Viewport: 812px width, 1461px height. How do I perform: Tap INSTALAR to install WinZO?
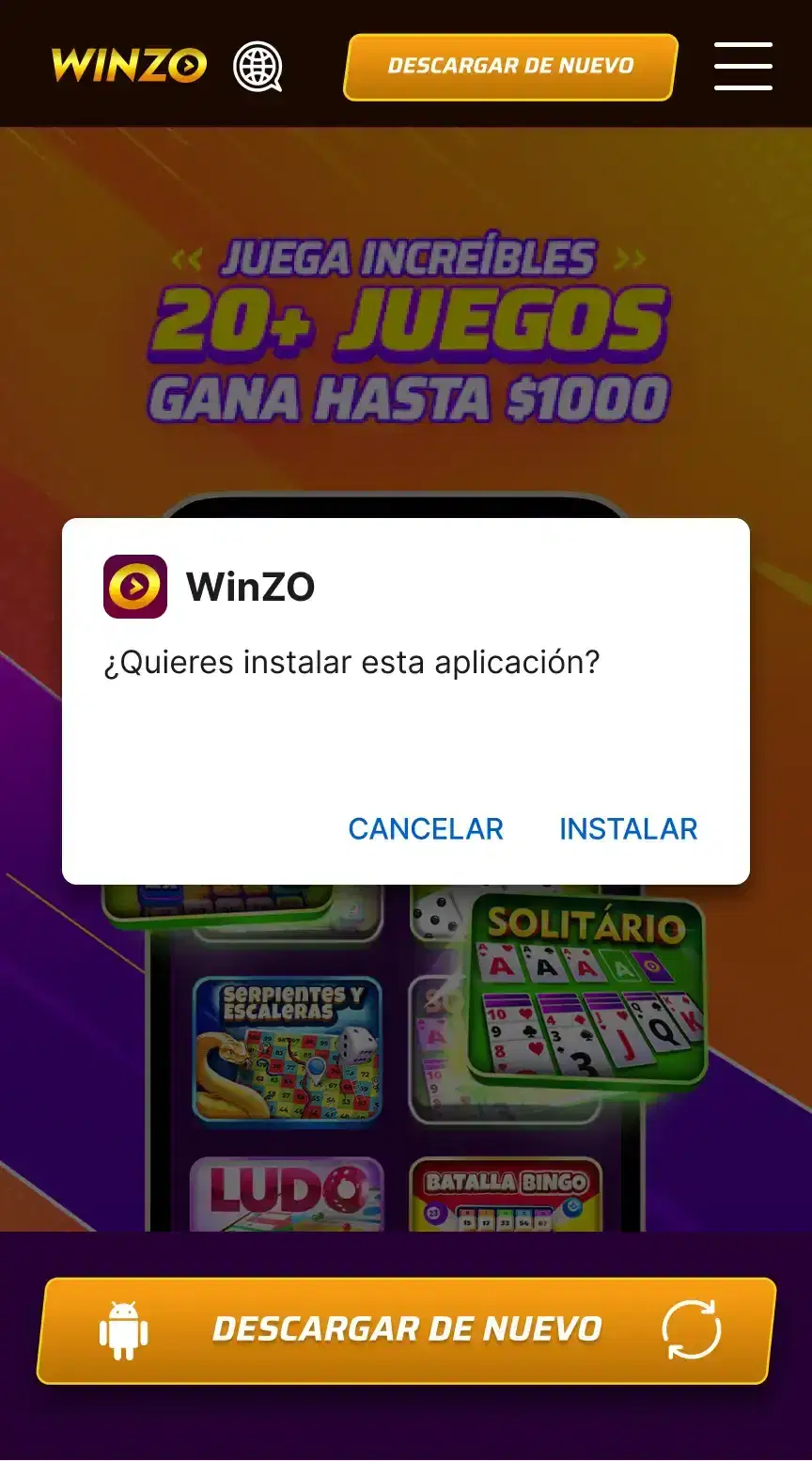coord(628,828)
